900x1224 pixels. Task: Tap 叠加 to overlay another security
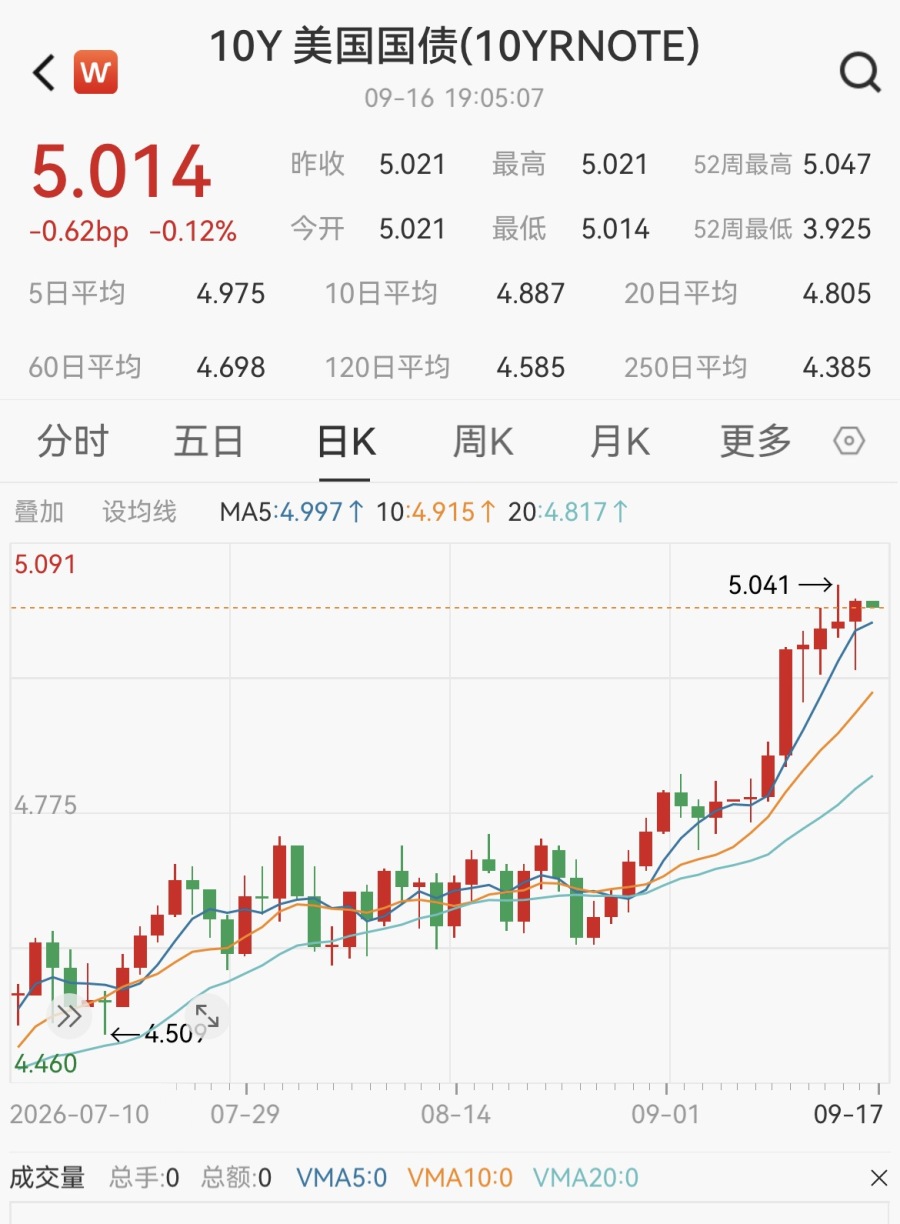[39, 512]
